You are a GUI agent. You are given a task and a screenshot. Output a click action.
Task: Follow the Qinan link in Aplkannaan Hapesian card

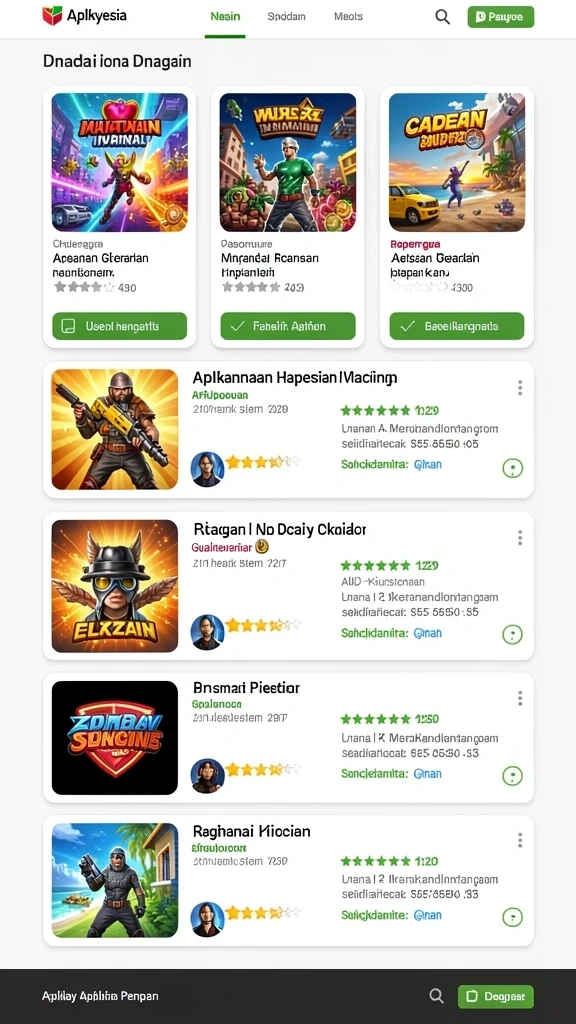[x=428, y=464]
